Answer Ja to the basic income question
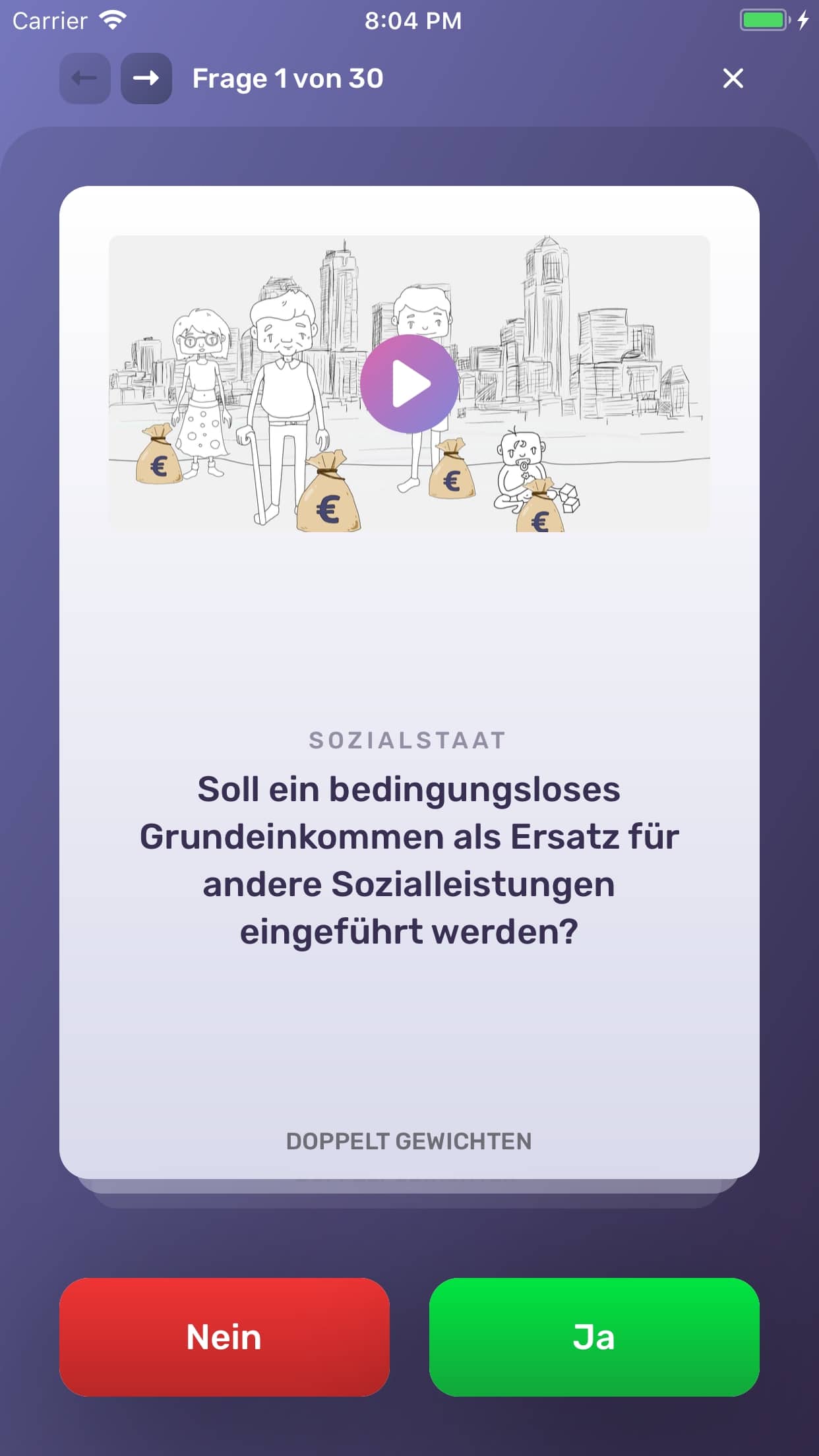The height and width of the screenshot is (1456, 819). coord(594,1337)
